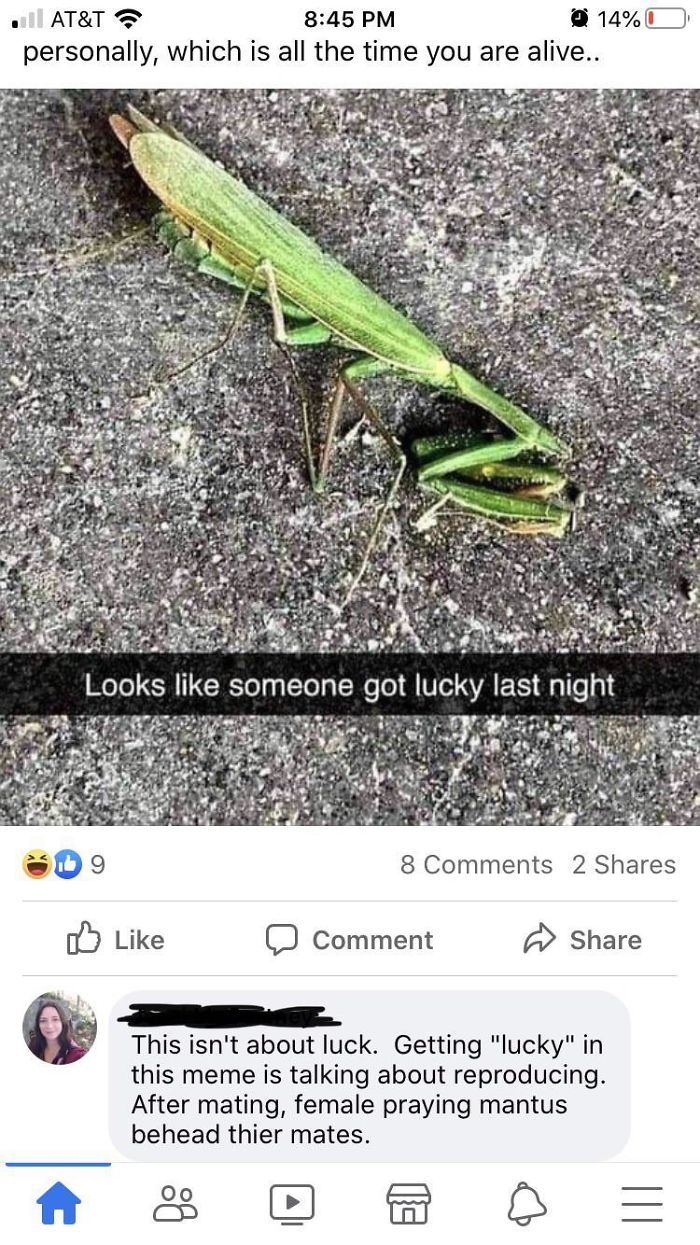Open the commenter's profile picture

click(60, 1028)
